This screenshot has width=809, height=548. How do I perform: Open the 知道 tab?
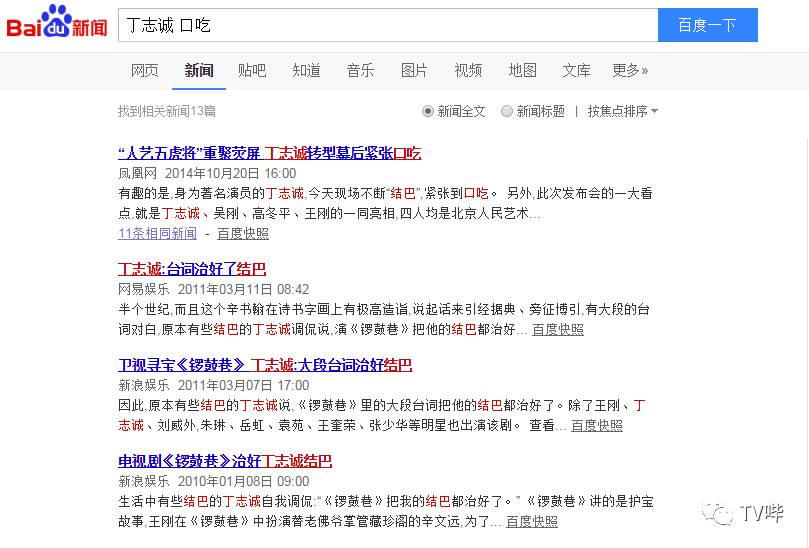coord(306,70)
